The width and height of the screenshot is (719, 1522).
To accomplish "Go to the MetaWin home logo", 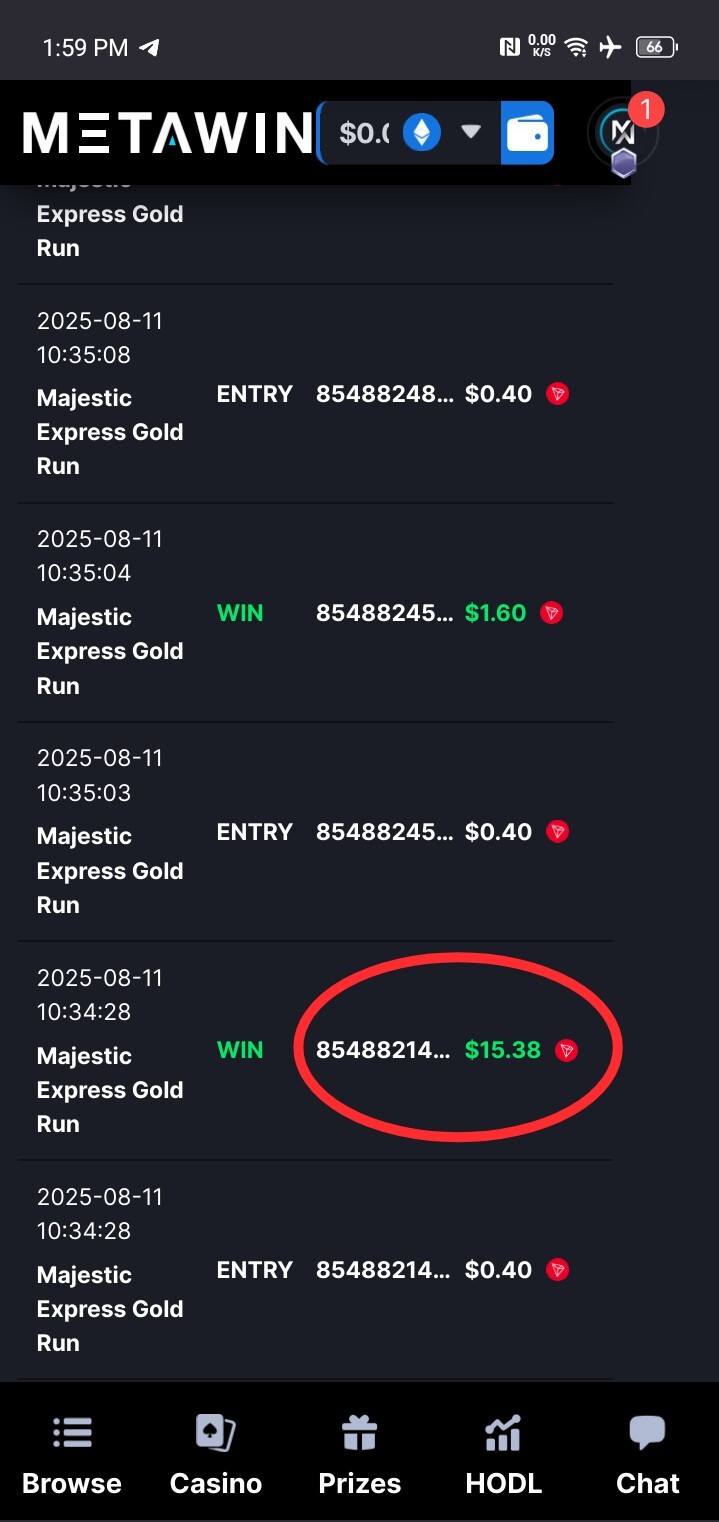I will pyautogui.click(x=167, y=133).
